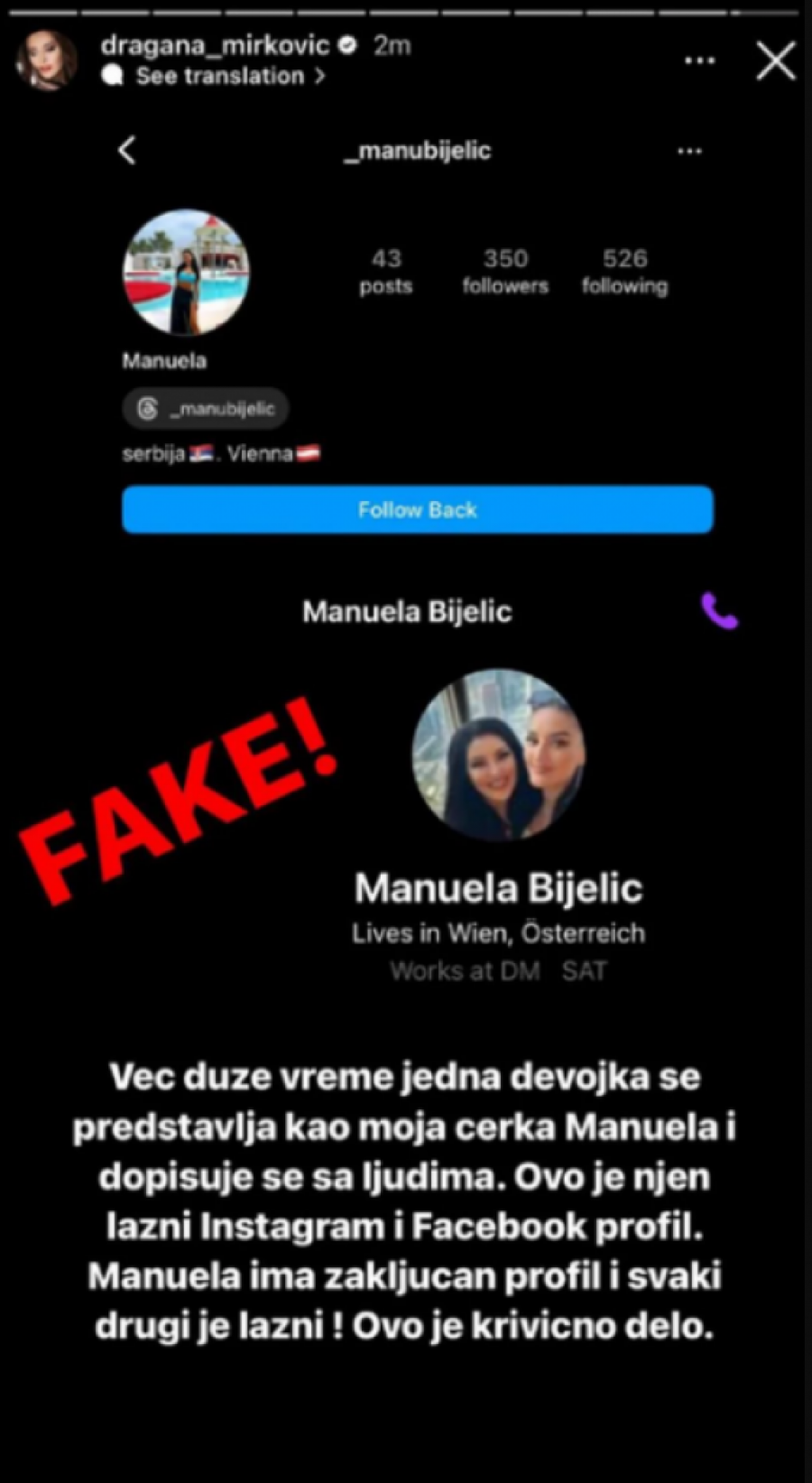Tap dragana_mirkovic's profile picture
The image size is (812, 1483).
tap(46, 60)
